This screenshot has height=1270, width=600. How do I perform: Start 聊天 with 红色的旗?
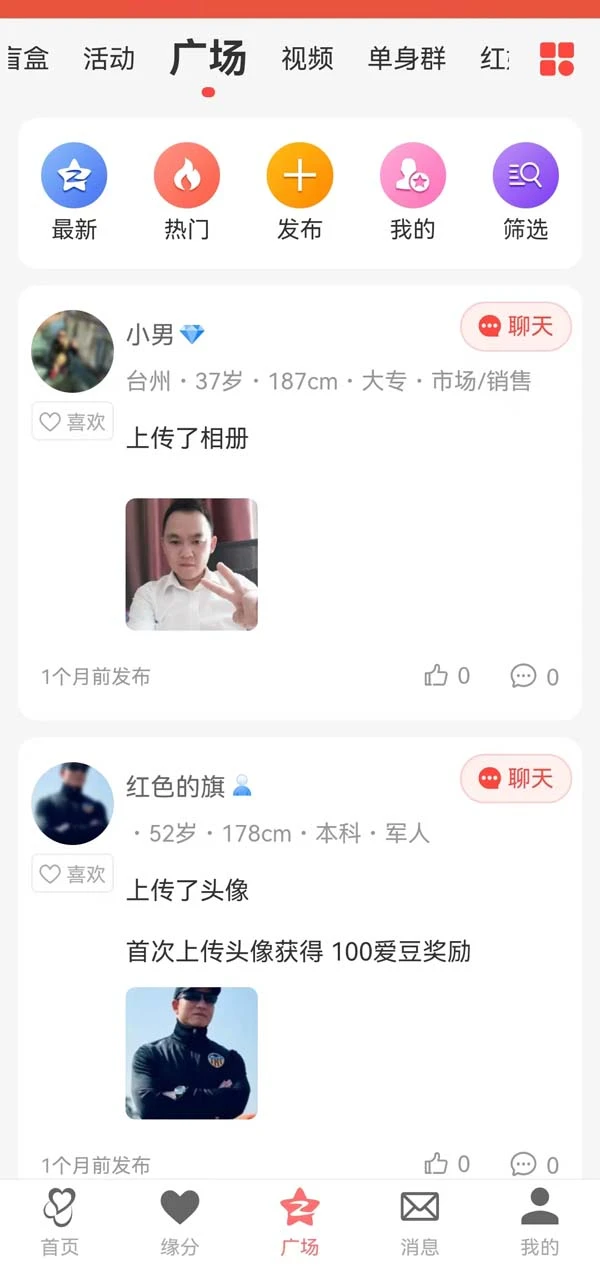(516, 779)
